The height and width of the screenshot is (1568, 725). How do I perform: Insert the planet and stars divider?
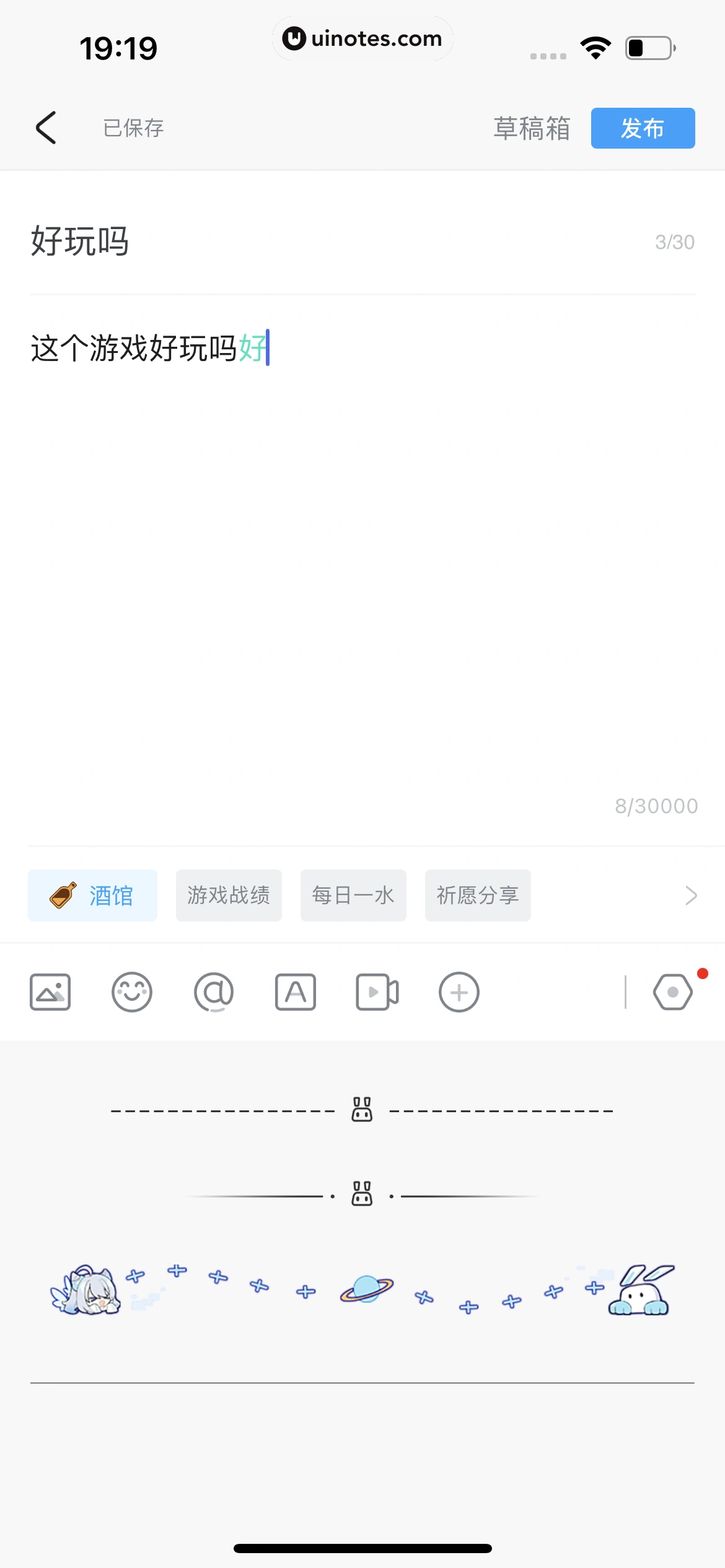point(362,1289)
